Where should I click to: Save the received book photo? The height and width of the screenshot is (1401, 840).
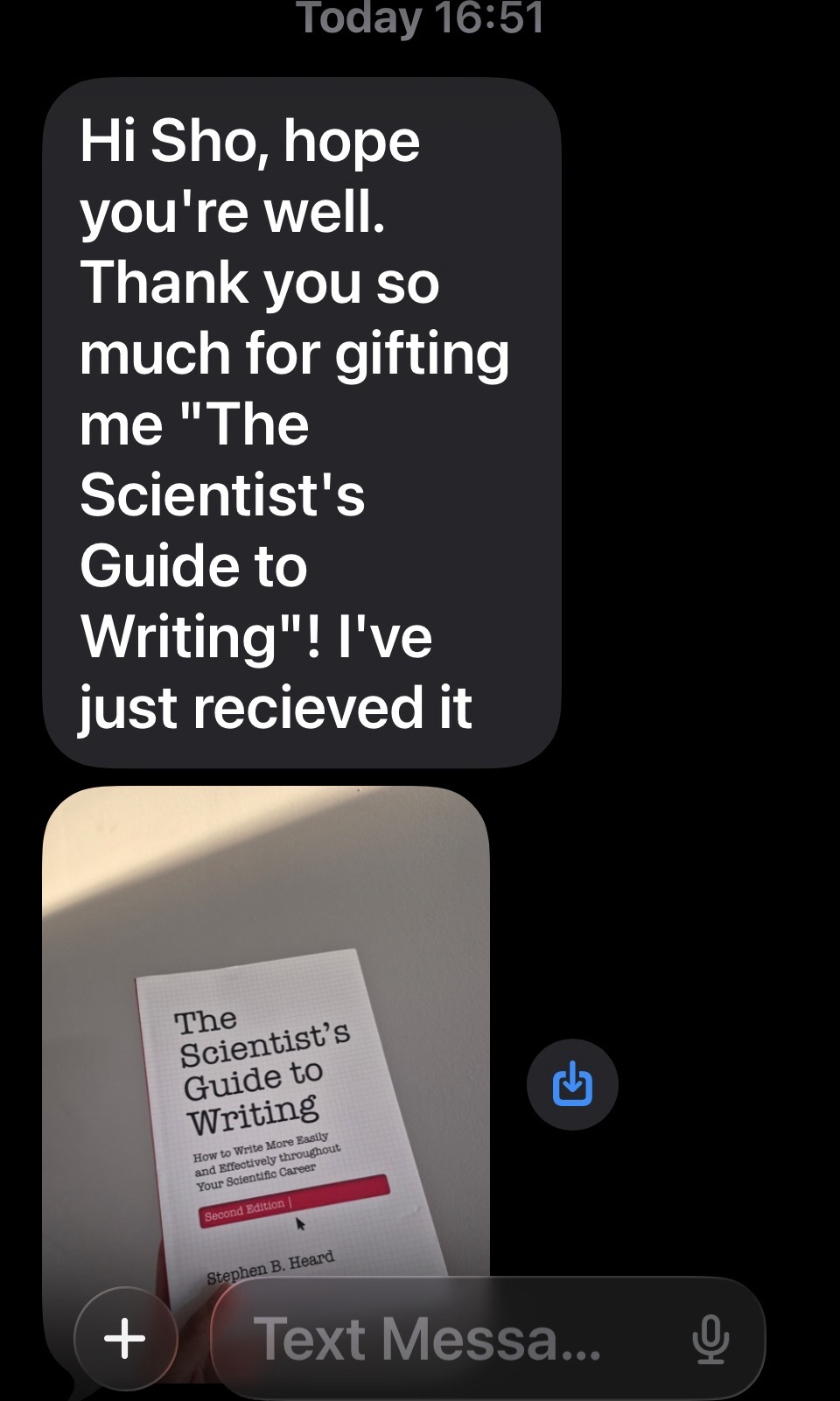point(572,1084)
